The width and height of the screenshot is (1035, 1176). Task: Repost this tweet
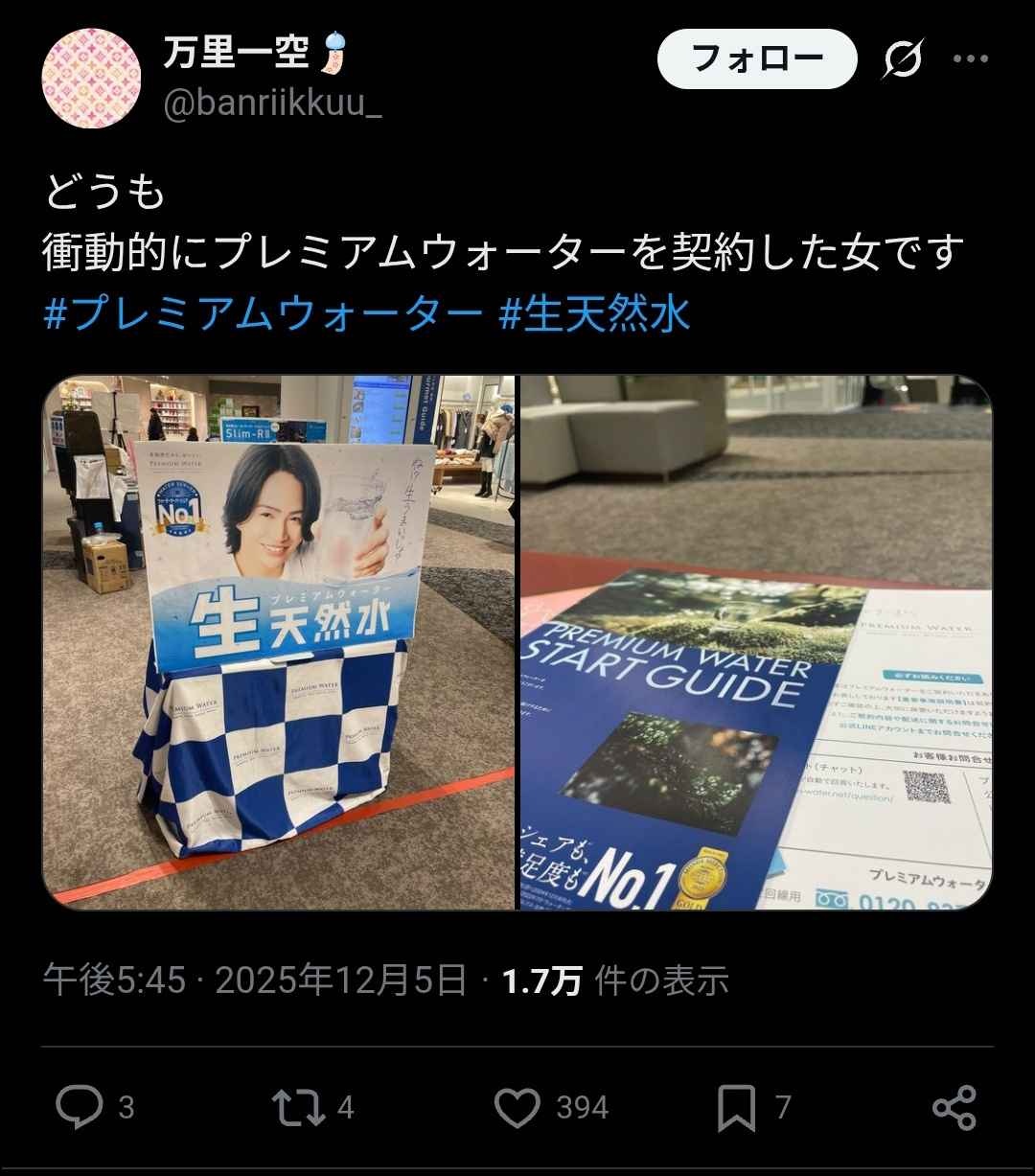(299, 1108)
